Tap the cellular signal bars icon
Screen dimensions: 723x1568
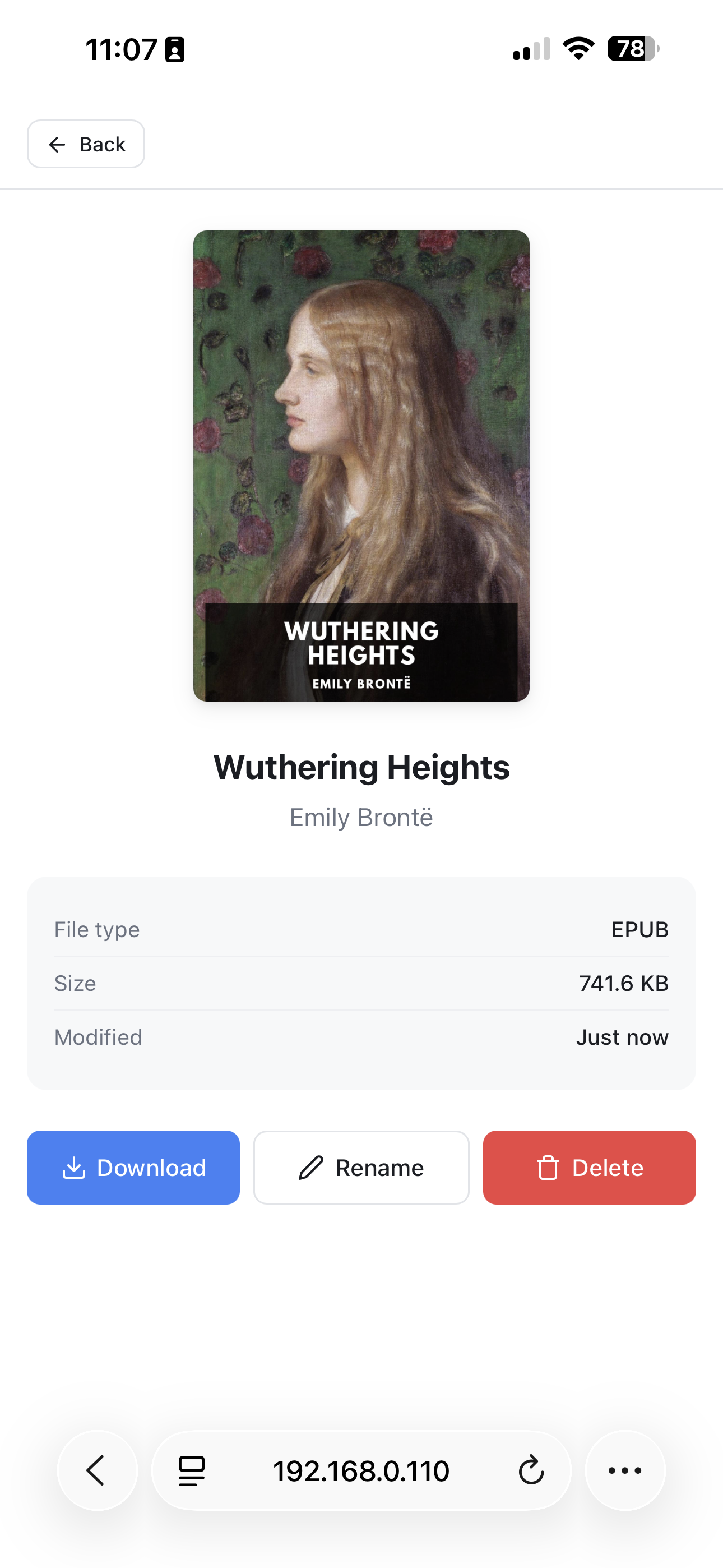[529, 51]
